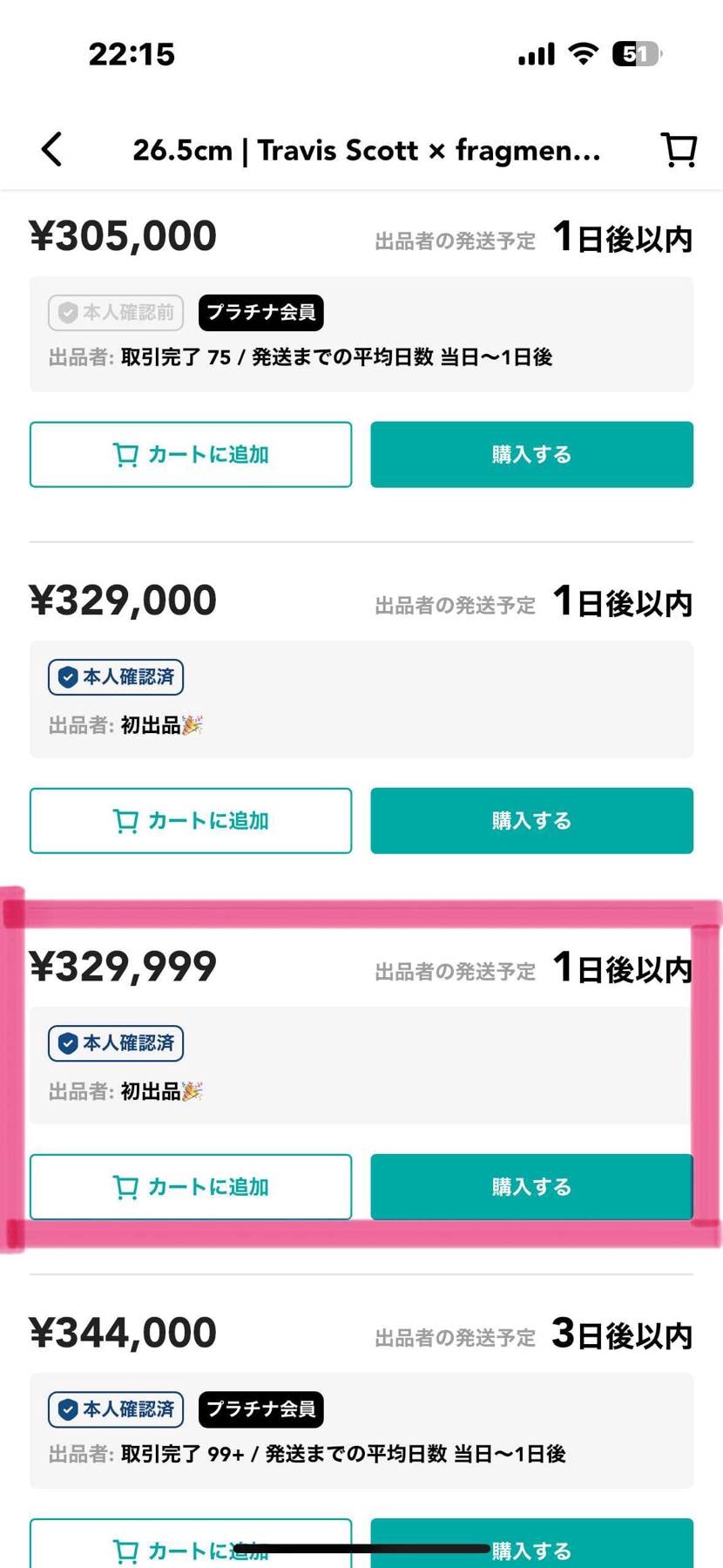Image resolution: width=723 pixels, height=1568 pixels.
Task: Tap the battery indicator showing 51
Action: click(x=637, y=54)
